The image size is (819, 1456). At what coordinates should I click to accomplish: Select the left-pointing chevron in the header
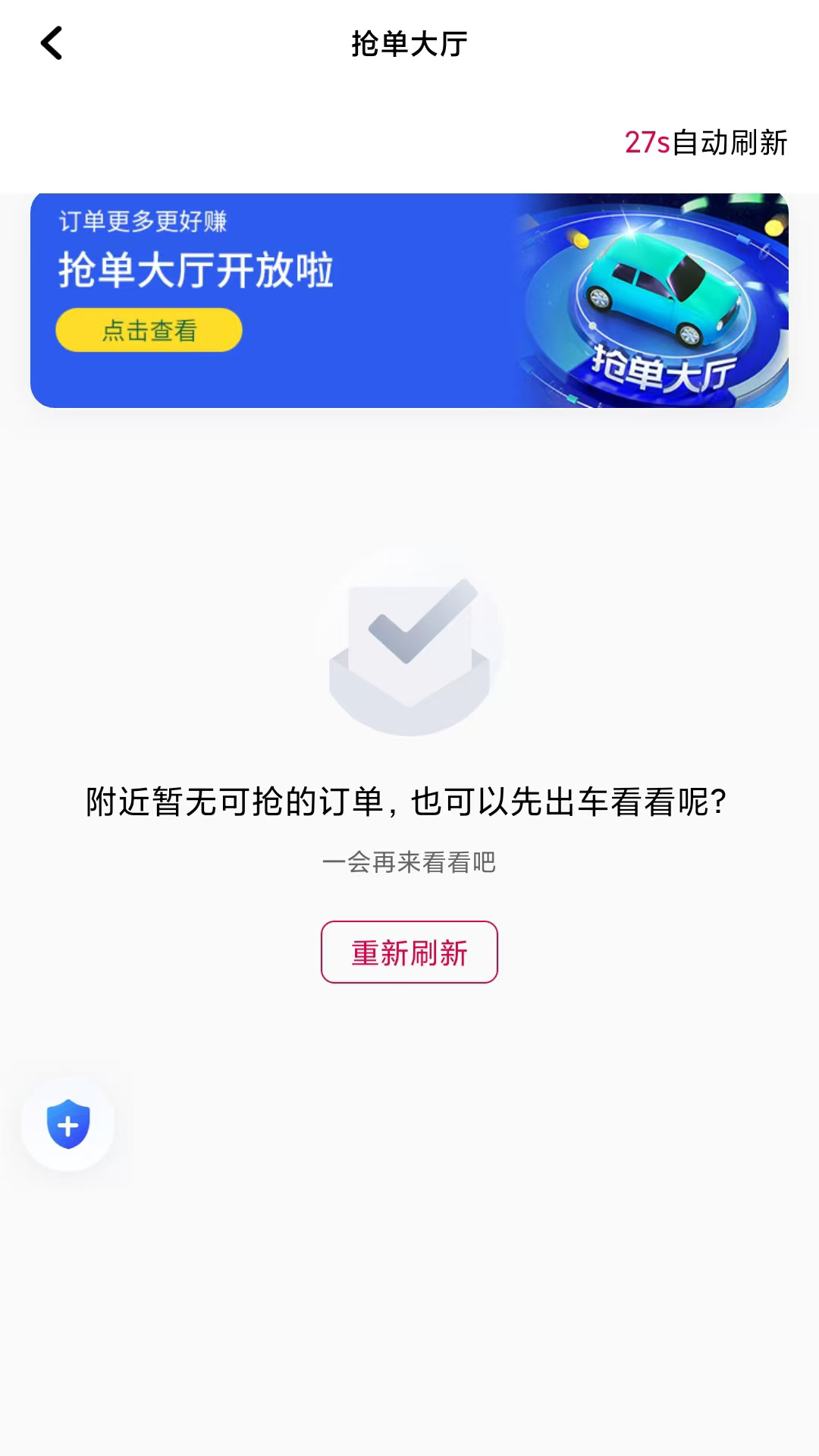click(x=52, y=44)
